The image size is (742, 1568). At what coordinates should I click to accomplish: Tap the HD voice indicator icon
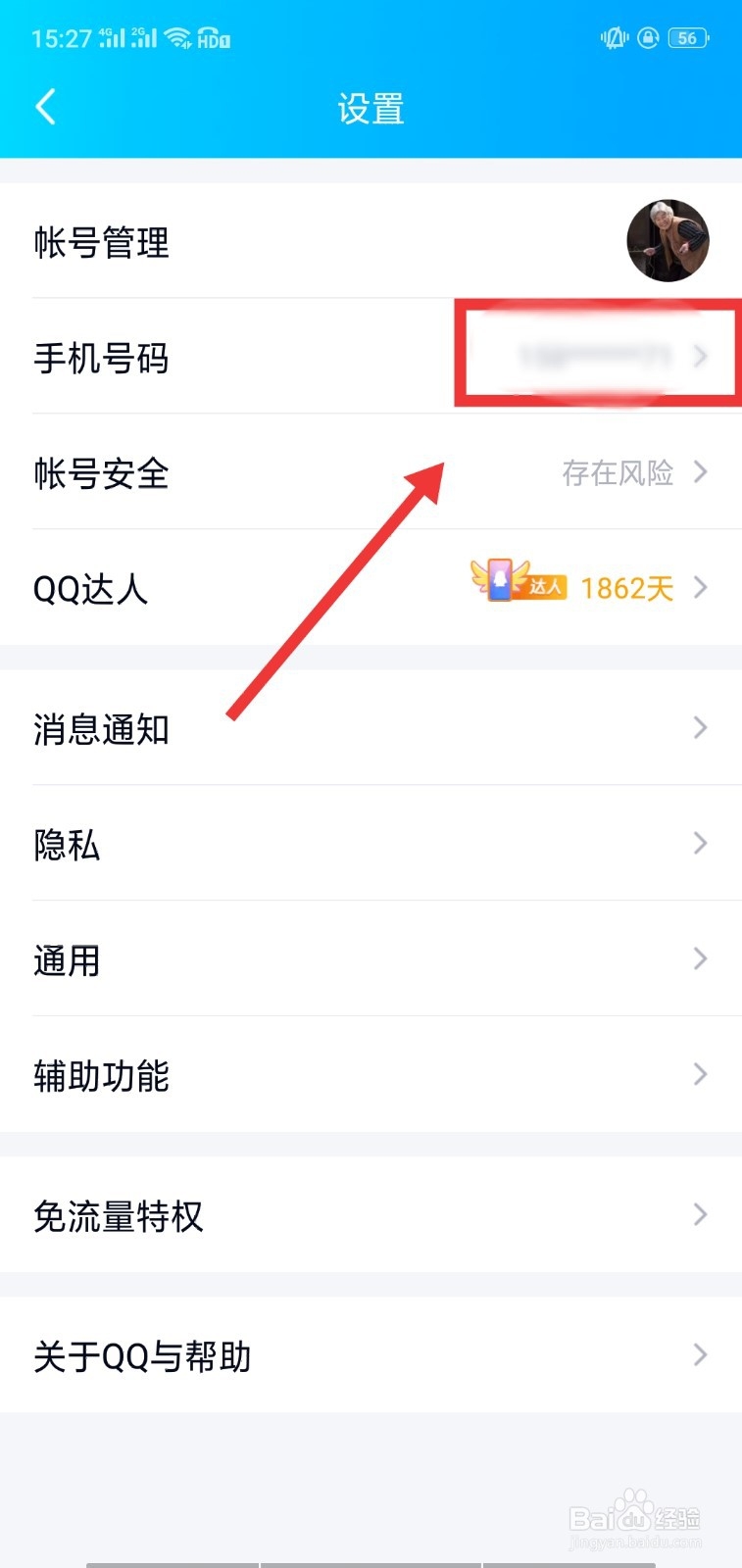pos(209,39)
